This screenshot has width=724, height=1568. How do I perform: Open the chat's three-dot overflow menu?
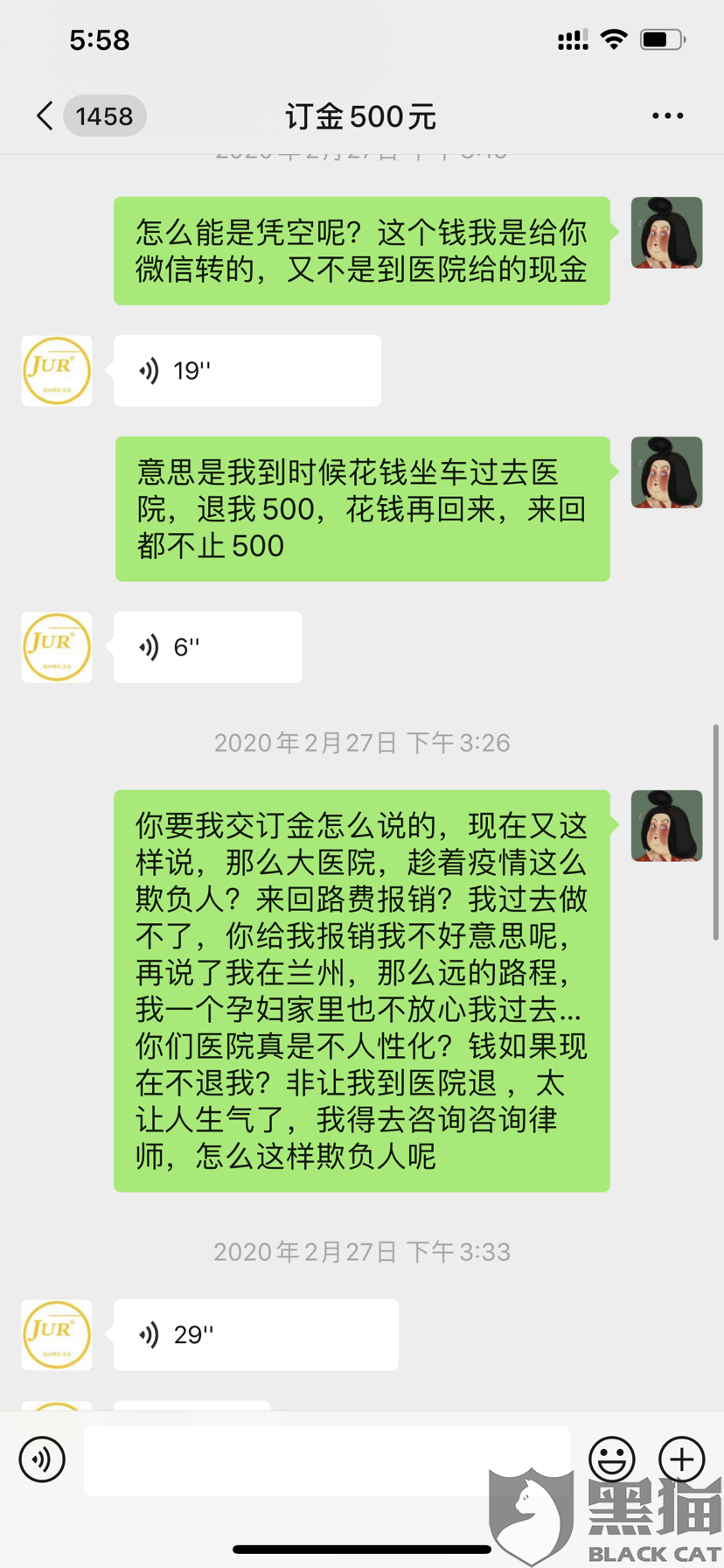pos(667,115)
